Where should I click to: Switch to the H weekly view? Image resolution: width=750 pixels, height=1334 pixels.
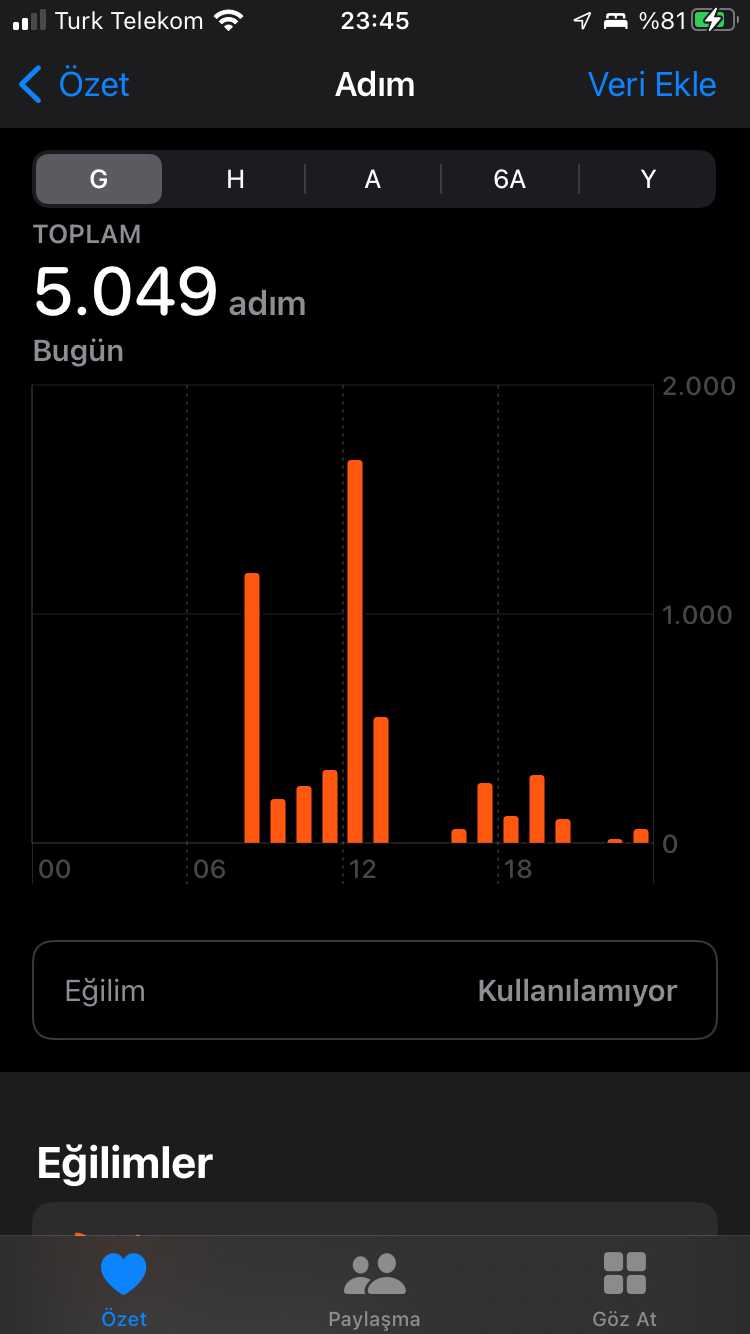(x=235, y=179)
